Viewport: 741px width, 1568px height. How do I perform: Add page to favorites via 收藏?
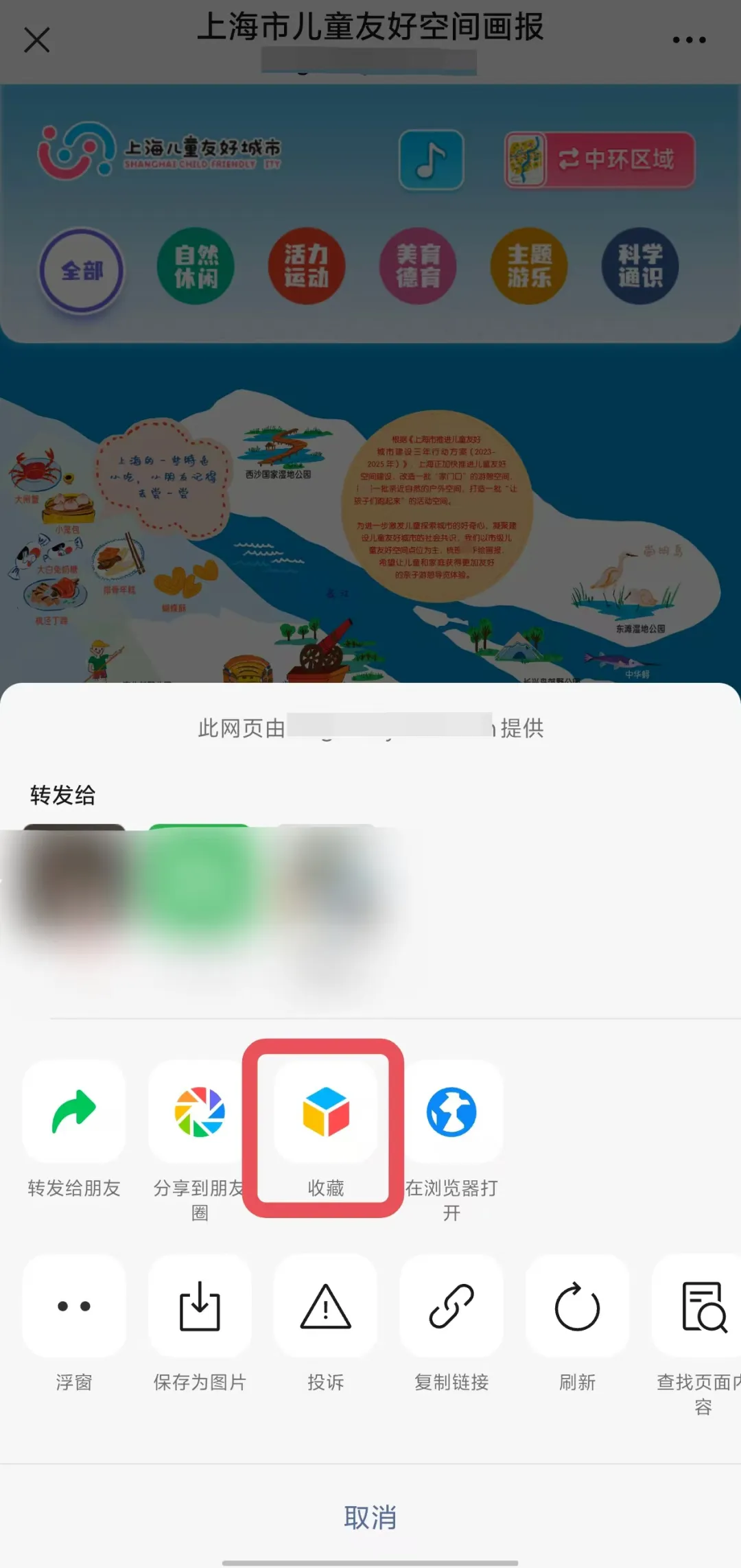325,1112
